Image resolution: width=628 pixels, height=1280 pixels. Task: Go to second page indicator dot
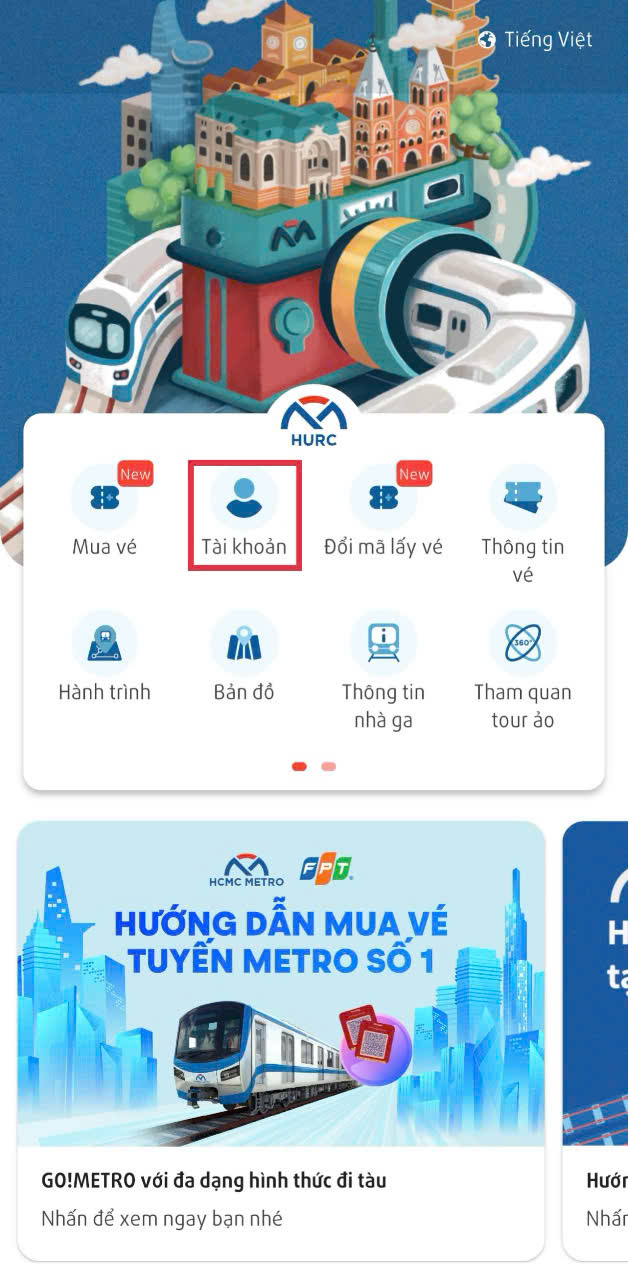click(329, 767)
